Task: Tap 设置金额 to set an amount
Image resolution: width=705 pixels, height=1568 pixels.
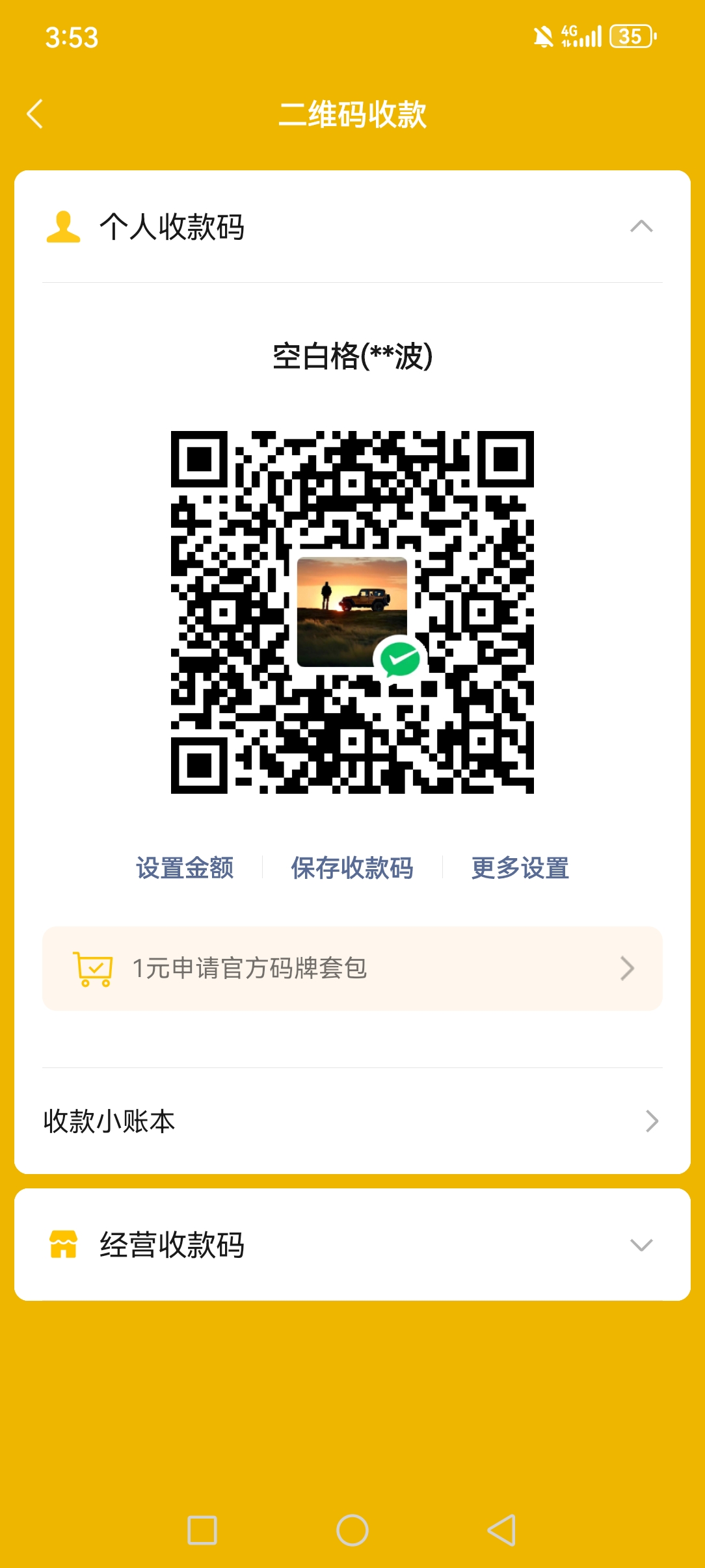Action: pos(185,868)
